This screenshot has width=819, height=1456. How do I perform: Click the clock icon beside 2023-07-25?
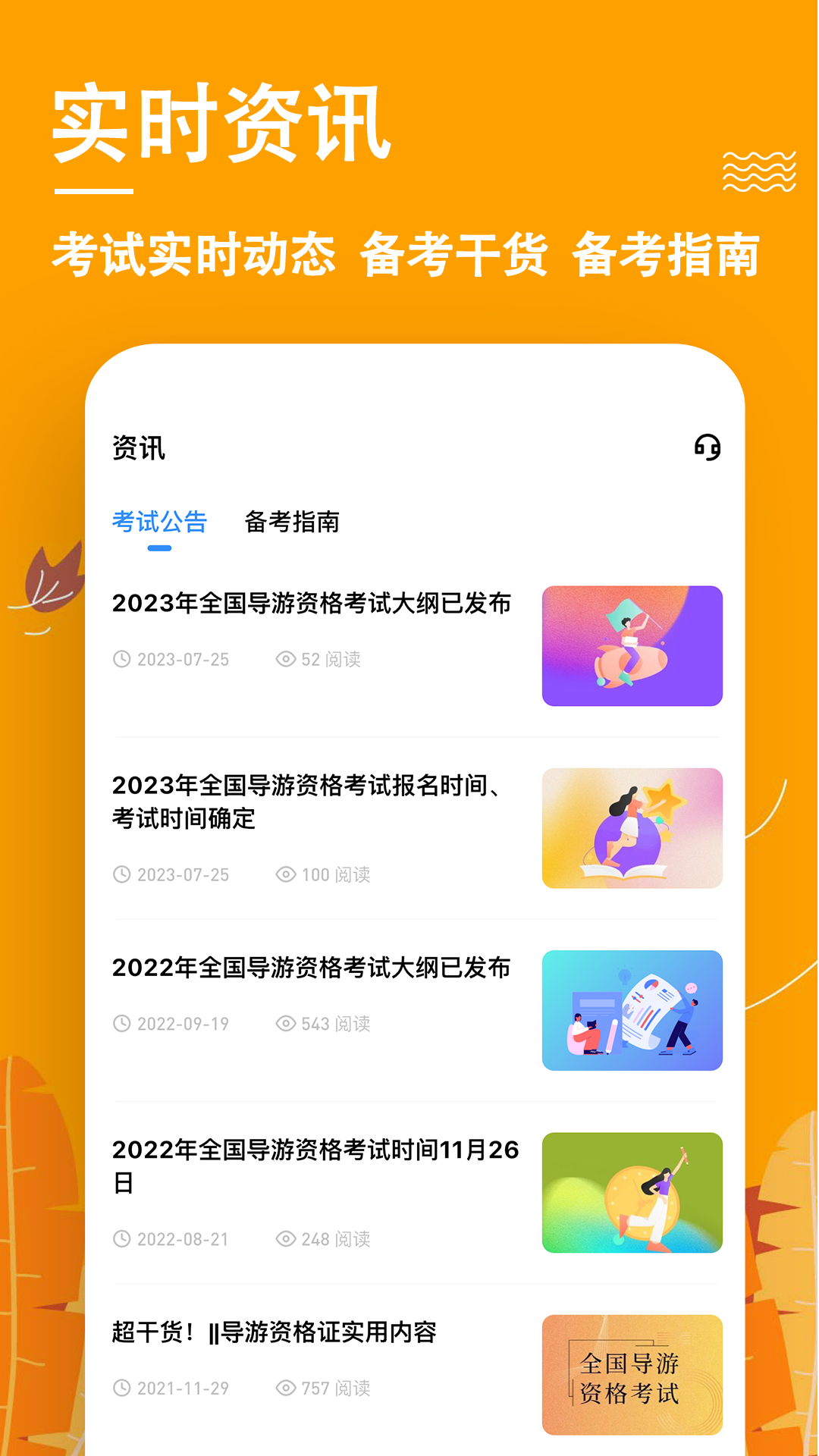tap(122, 660)
